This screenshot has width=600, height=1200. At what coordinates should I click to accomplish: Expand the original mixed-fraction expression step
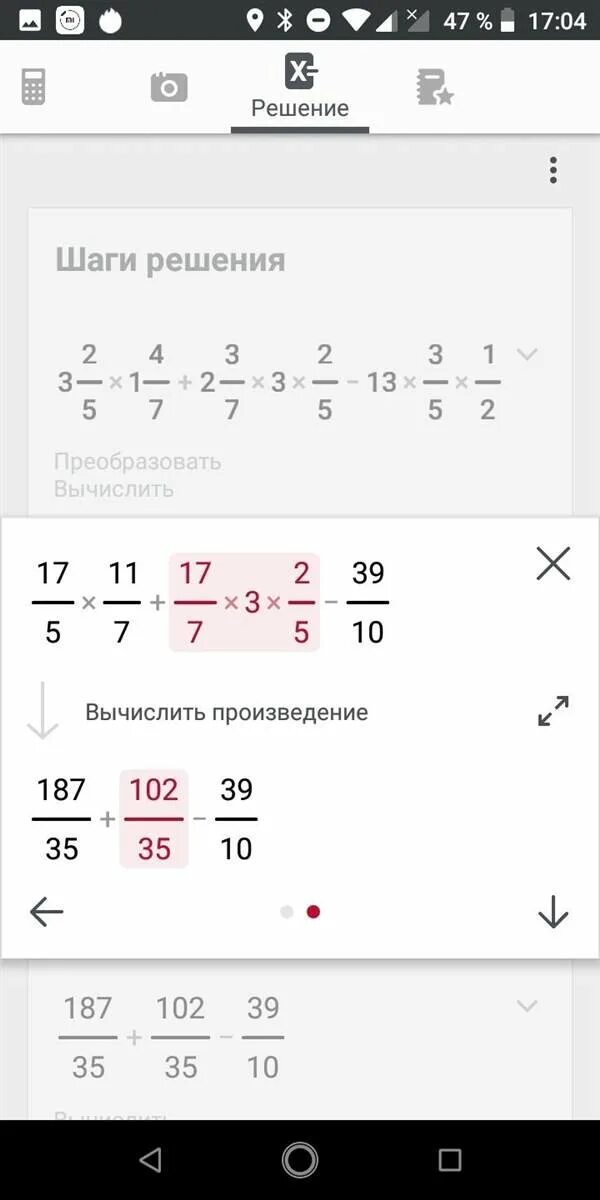[x=527, y=354]
